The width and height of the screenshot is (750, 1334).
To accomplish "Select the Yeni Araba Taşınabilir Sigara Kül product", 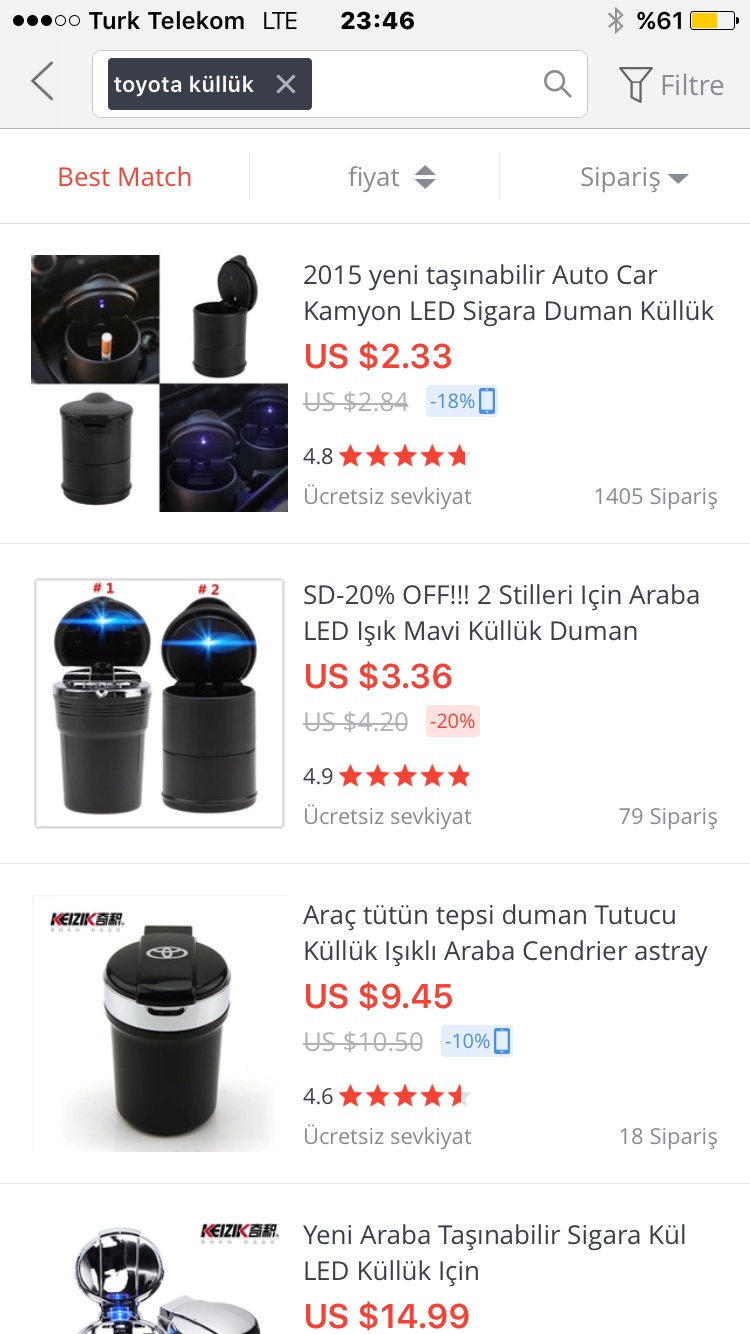I will pyautogui.click(x=494, y=1252).
